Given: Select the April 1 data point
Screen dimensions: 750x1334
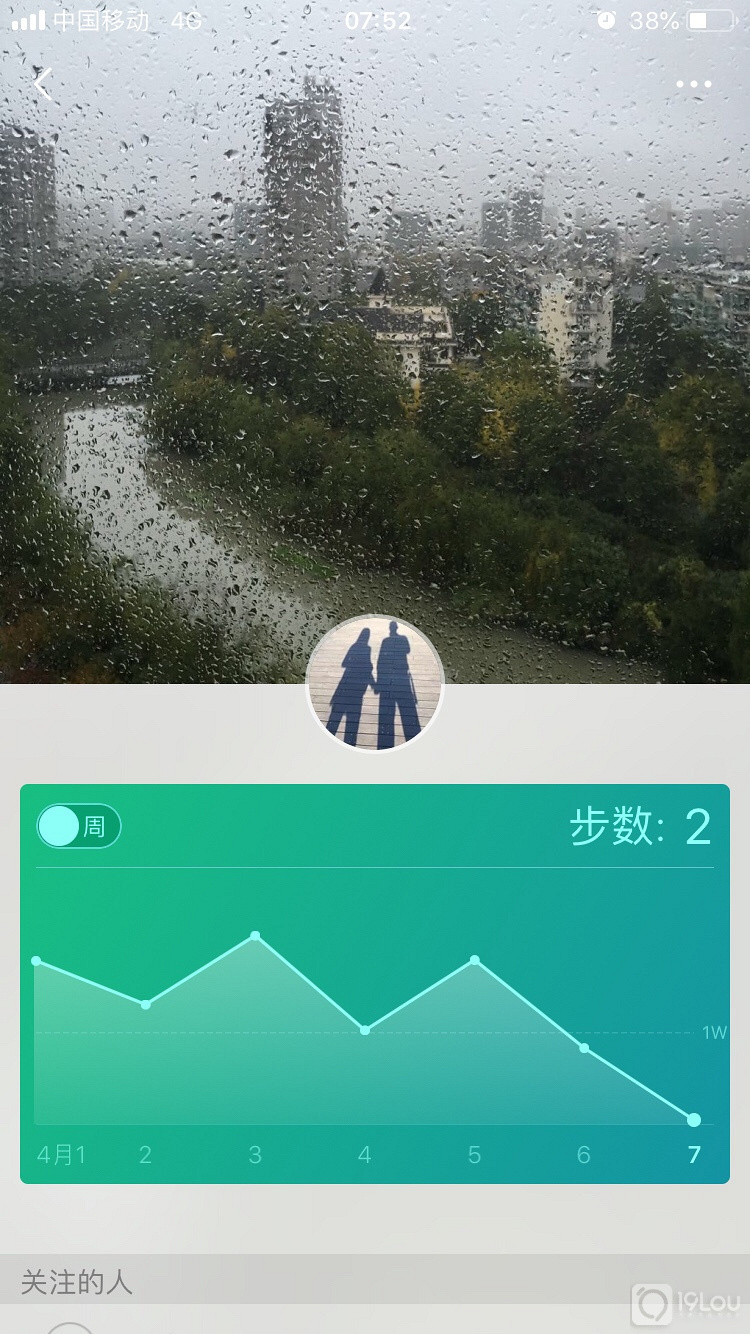Looking at the screenshot, I should click(x=37, y=961).
